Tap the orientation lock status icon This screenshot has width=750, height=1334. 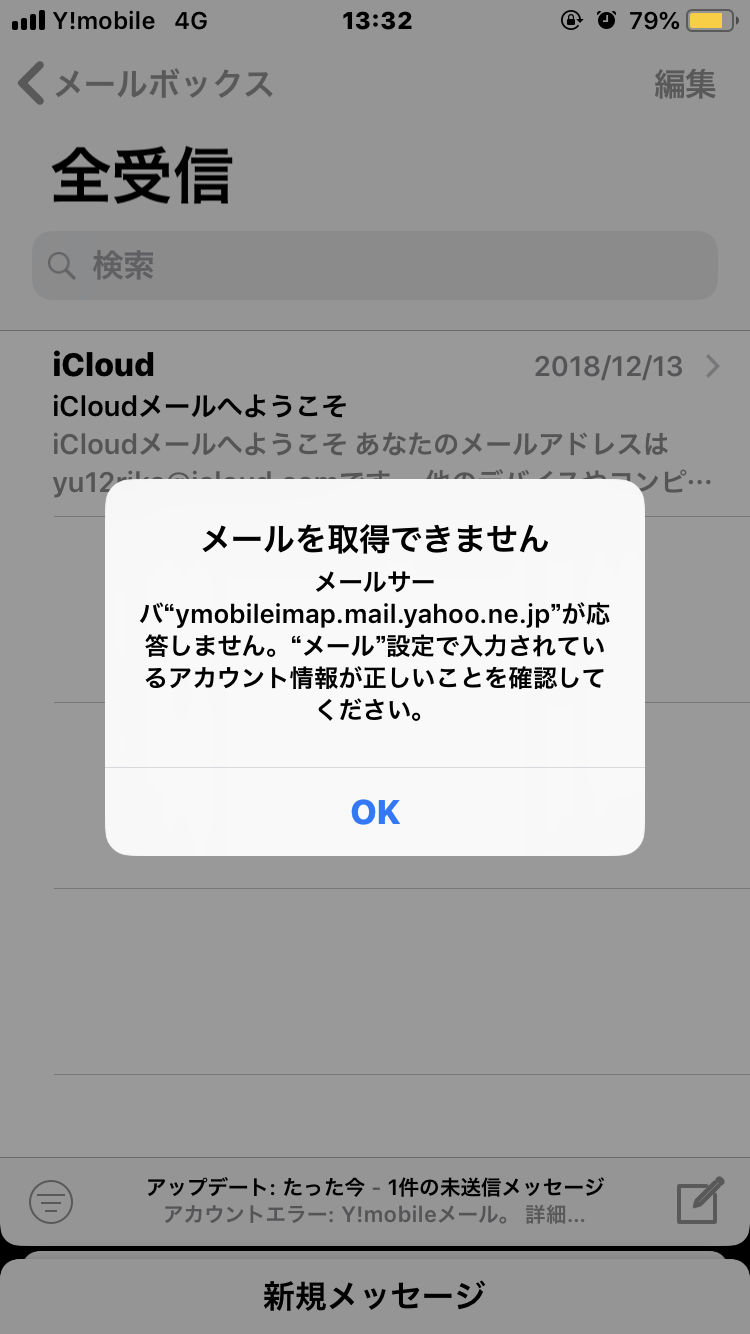coord(571,19)
